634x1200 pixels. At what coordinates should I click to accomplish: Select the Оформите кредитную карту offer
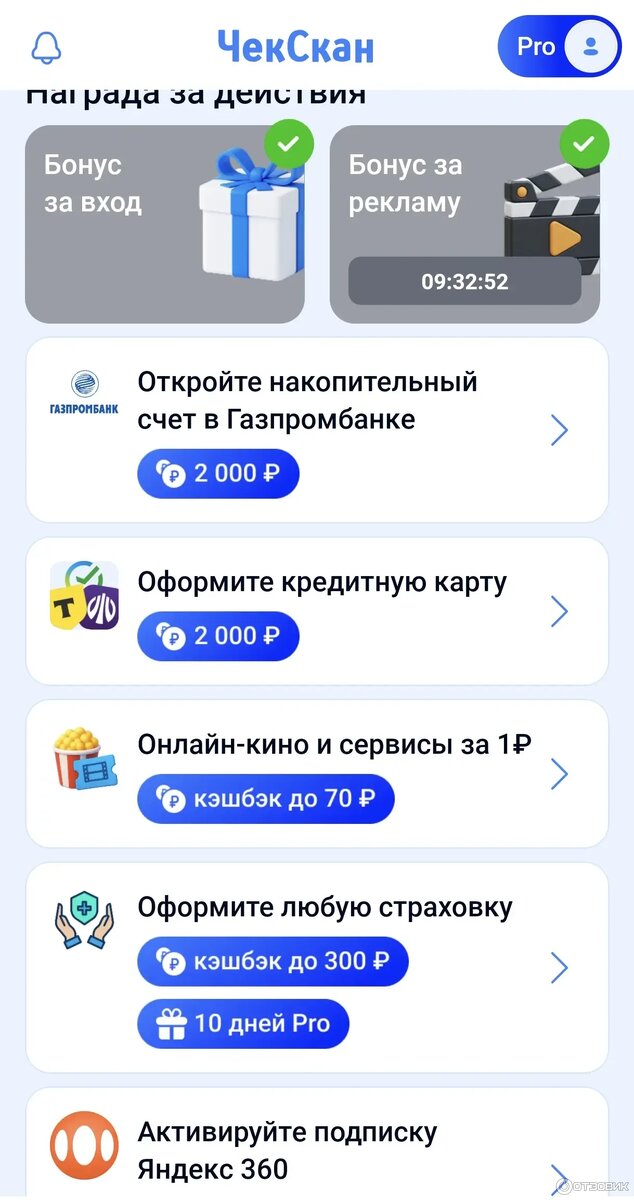tap(316, 611)
